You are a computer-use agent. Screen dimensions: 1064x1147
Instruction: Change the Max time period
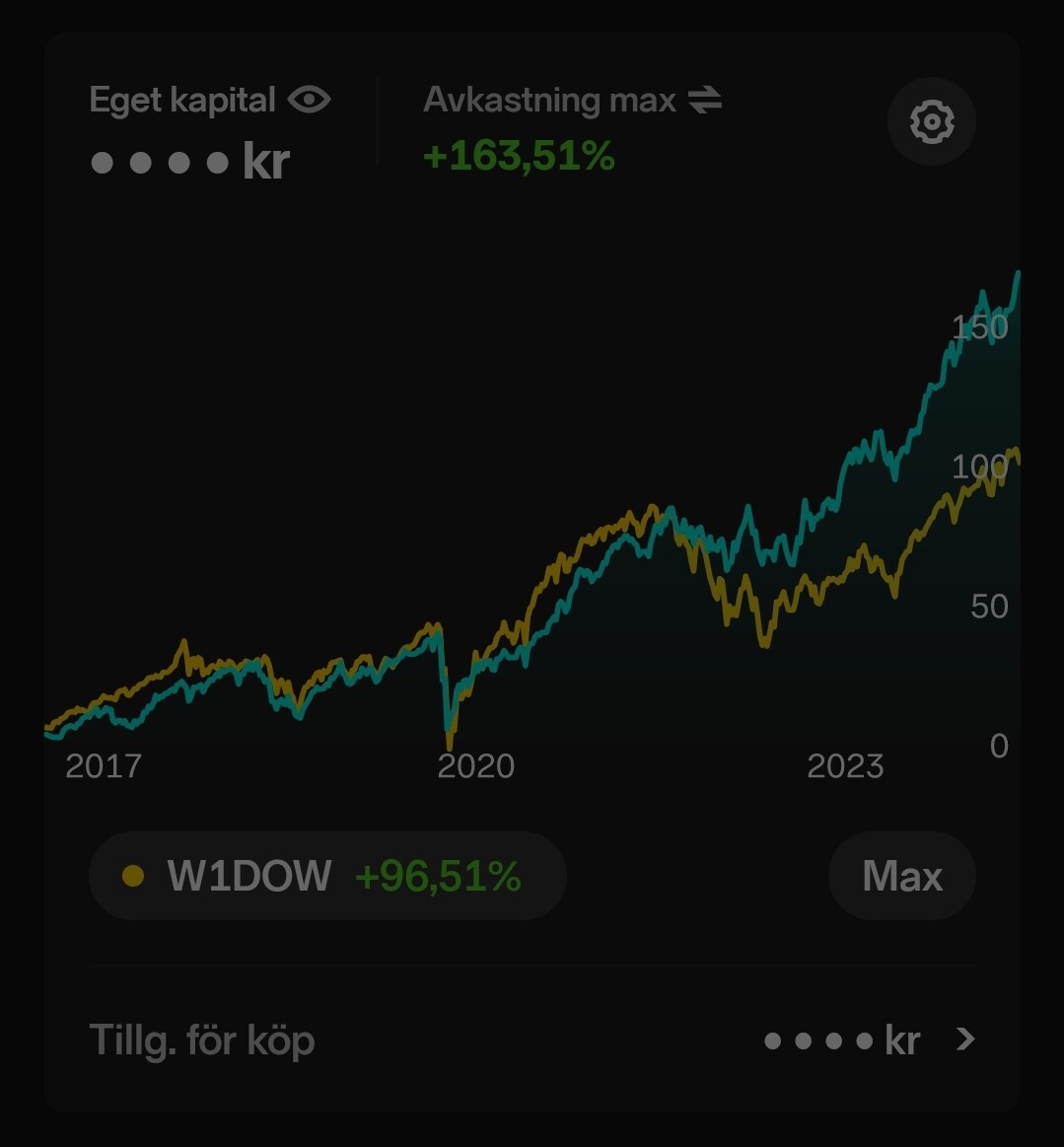click(901, 876)
